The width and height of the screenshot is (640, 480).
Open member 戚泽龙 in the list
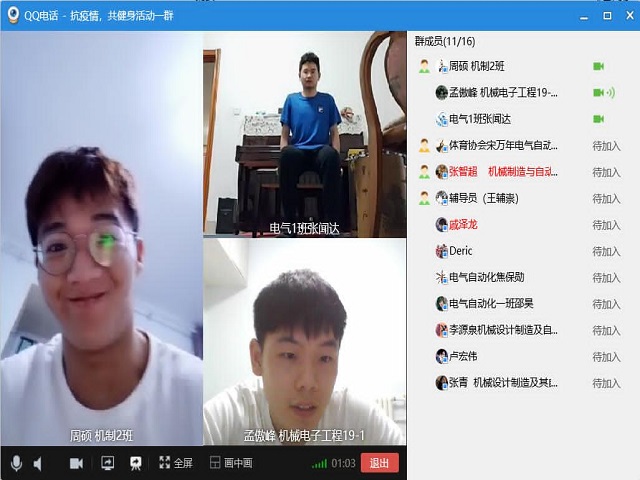(463, 224)
